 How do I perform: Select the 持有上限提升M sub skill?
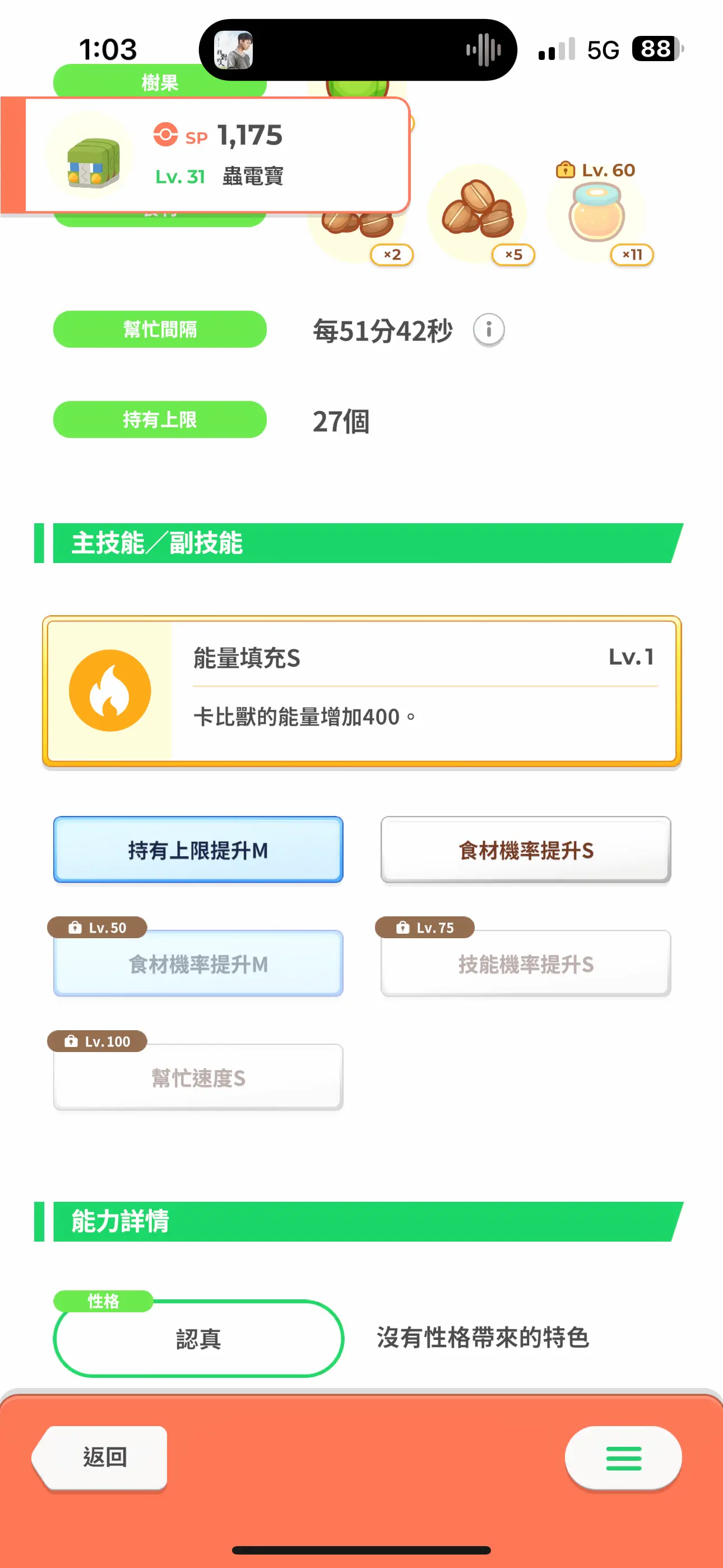click(x=198, y=850)
